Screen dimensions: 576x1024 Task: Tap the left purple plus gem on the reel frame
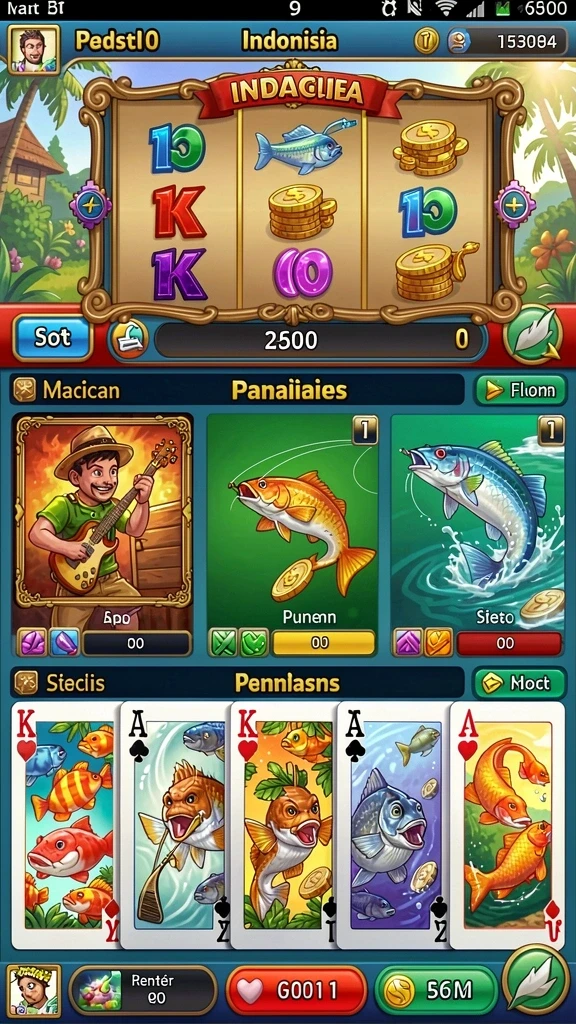click(x=90, y=205)
